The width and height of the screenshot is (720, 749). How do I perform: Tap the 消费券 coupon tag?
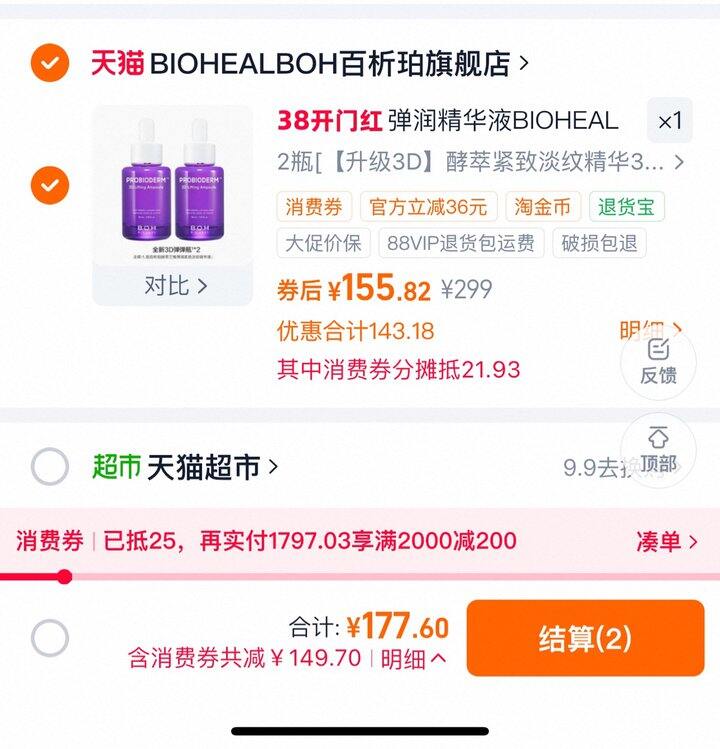click(x=313, y=207)
